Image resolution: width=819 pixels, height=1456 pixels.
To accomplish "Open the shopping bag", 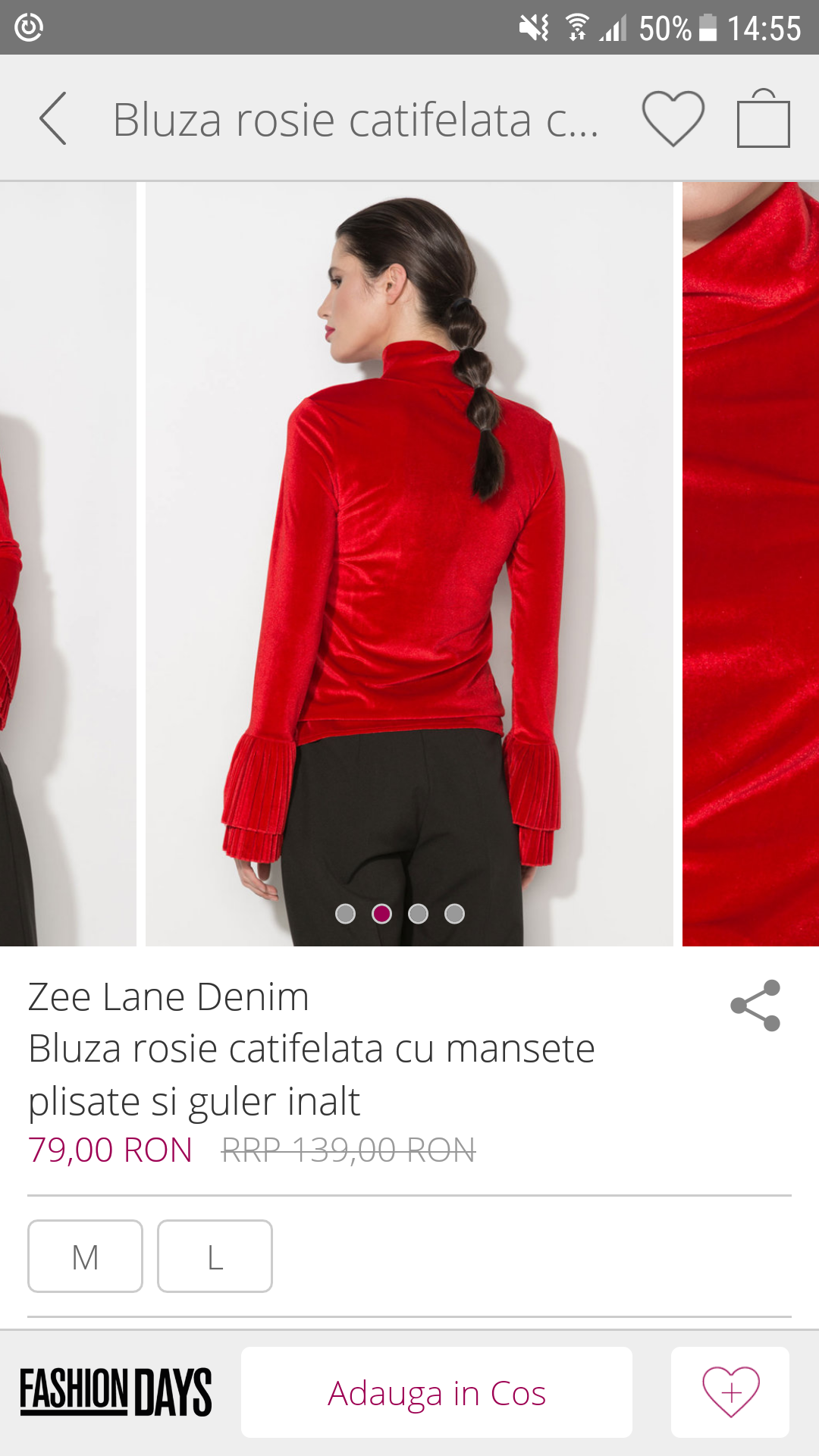I will (x=764, y=118).
